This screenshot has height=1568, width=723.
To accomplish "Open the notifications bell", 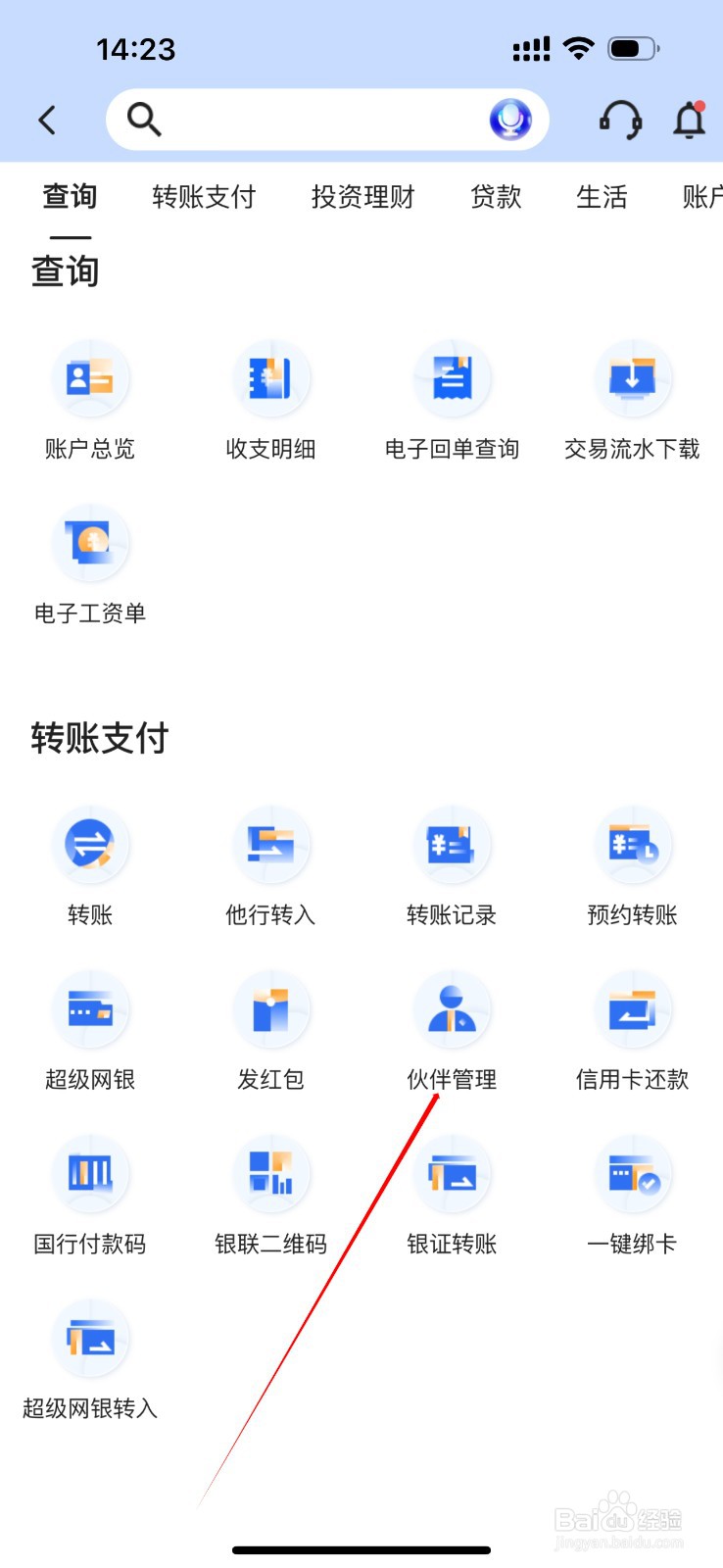I will (690, 120).
